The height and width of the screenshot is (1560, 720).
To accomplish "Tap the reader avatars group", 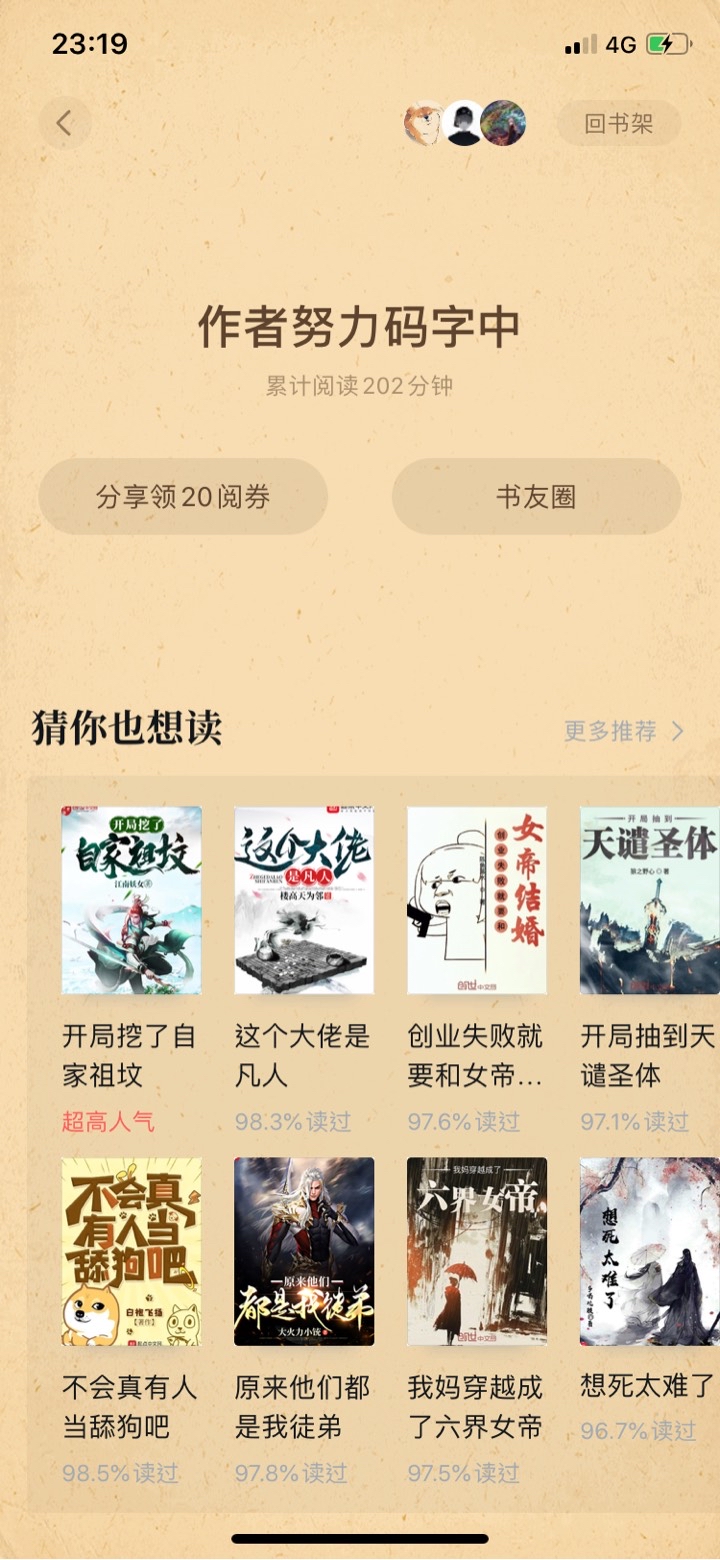I will pyautogui.click(x=465, y=124).
